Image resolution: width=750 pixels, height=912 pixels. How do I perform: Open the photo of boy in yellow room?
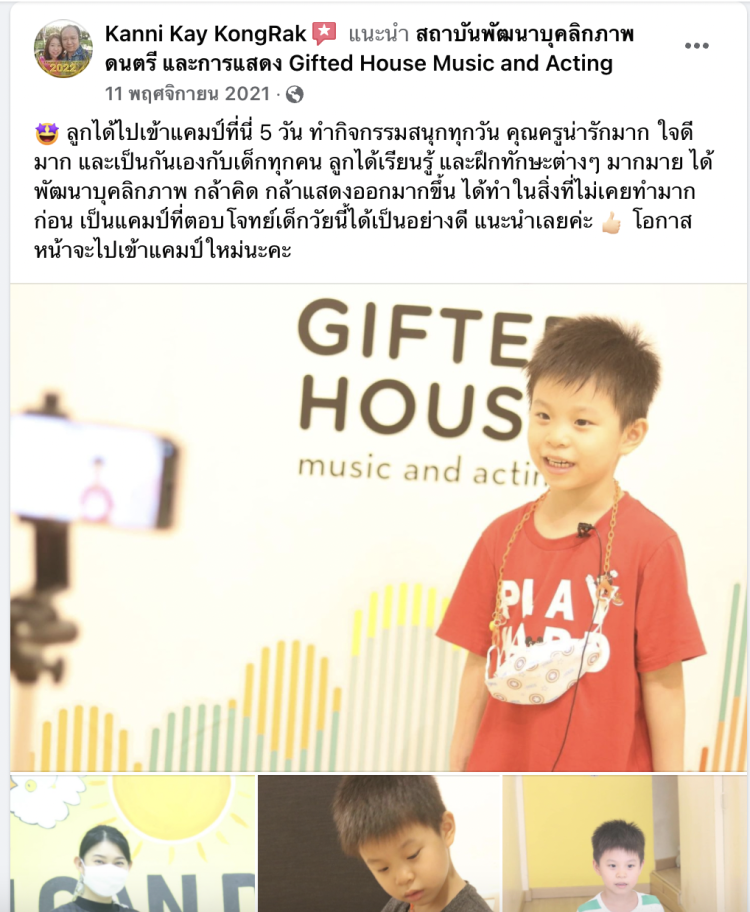click(625, 845)
